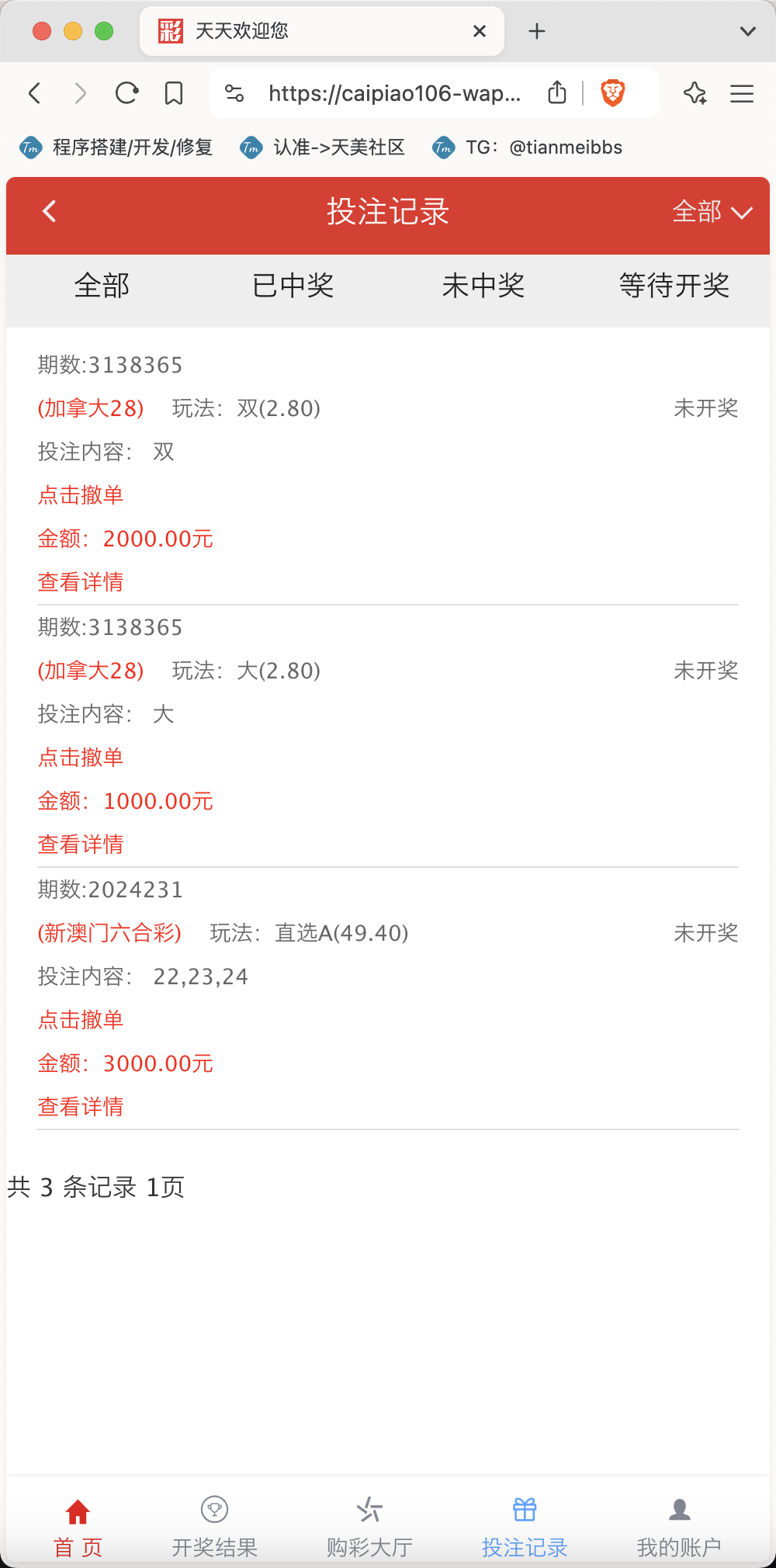View details of the 2000.00元 bet
Screen dimensions: 776x1568
(81, 582)
